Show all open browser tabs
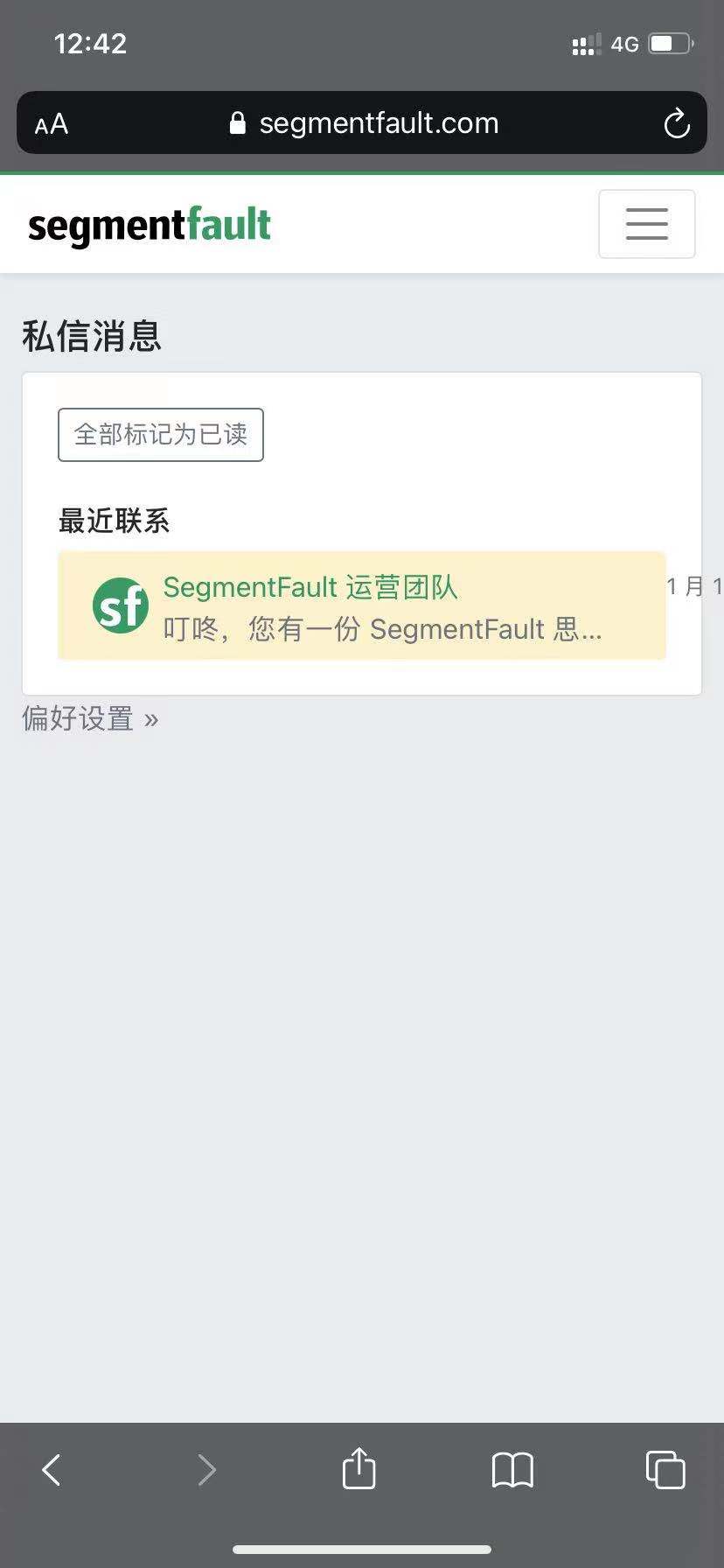 [665, 1469]
